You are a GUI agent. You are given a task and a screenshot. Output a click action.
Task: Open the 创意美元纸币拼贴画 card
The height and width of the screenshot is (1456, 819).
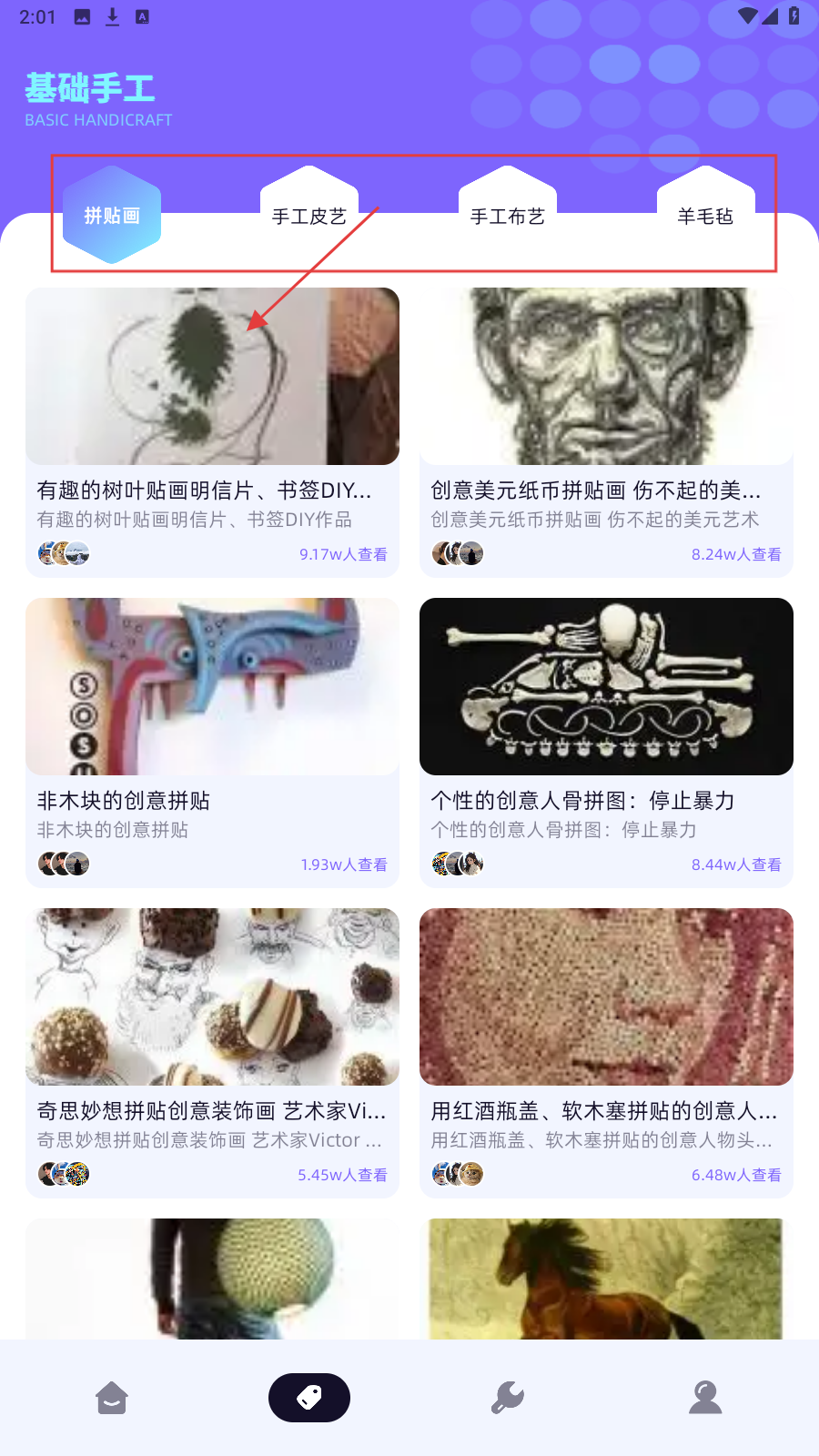pyautogui.click(x=606, y=432)
